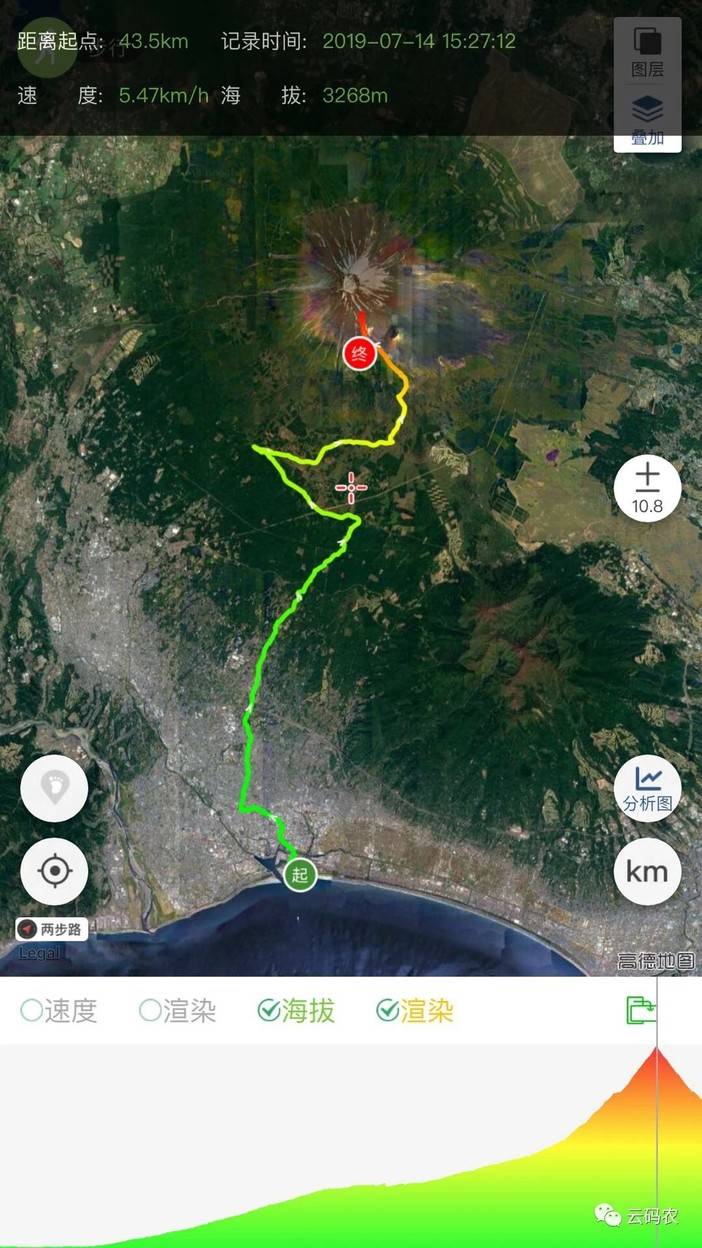Tap the 叠加 overlay button
The image size is (702, 1248).
click(x=647, y=119)
